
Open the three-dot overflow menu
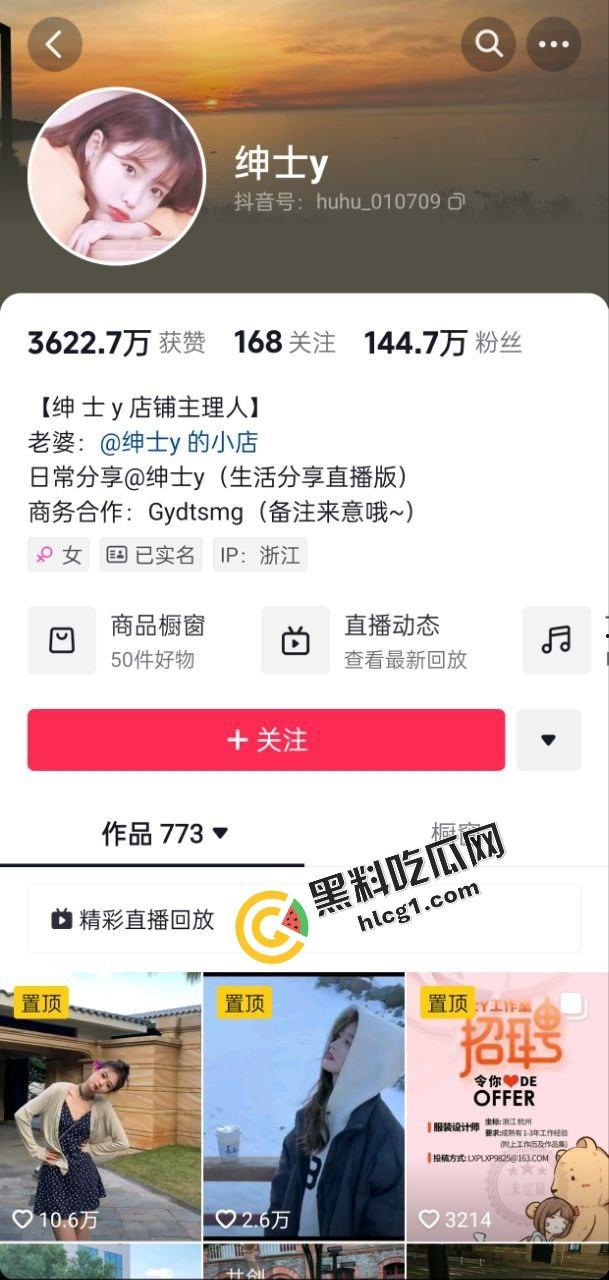point(553,44)
